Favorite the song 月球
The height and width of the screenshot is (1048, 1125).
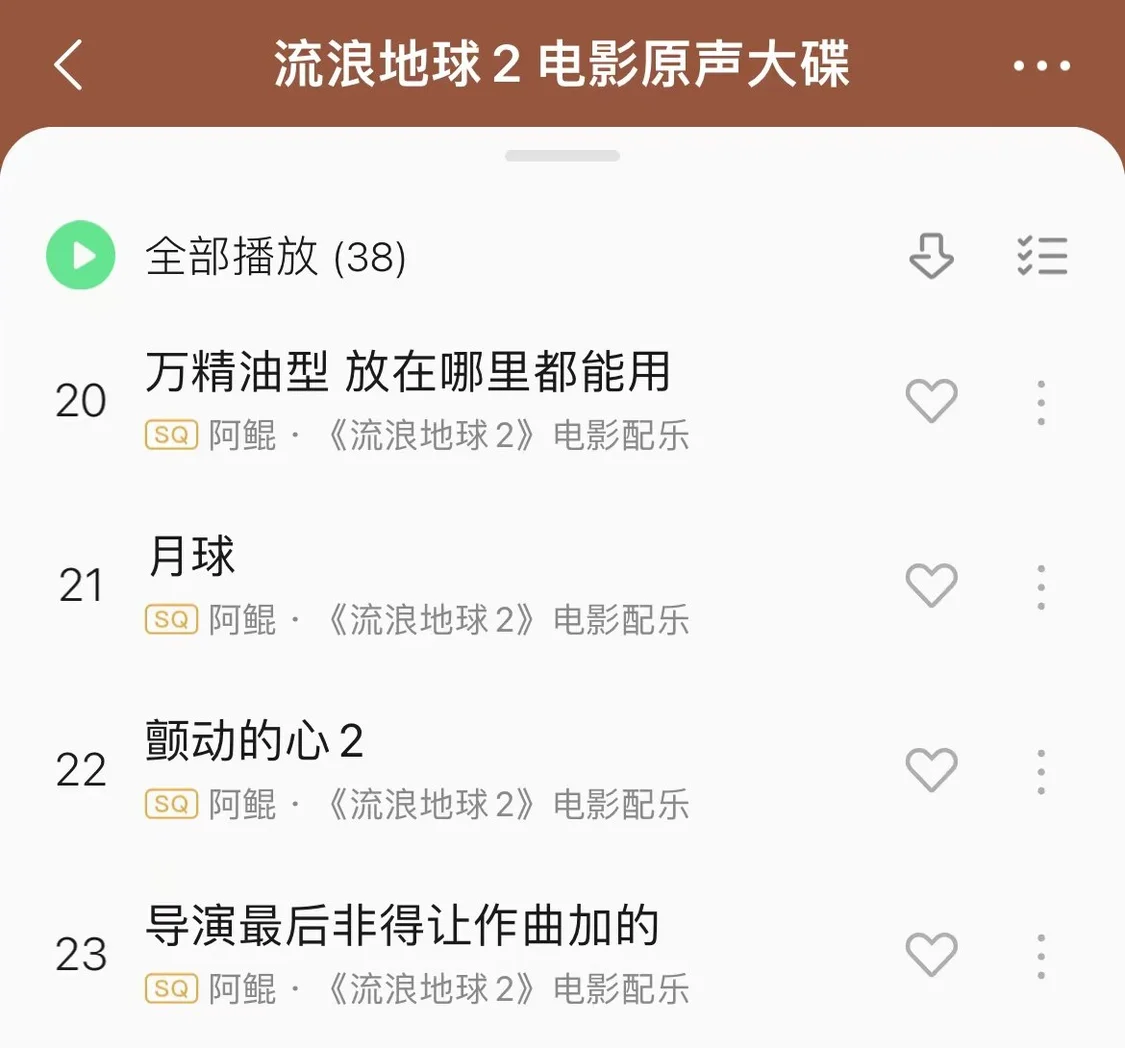click(931, 586)
